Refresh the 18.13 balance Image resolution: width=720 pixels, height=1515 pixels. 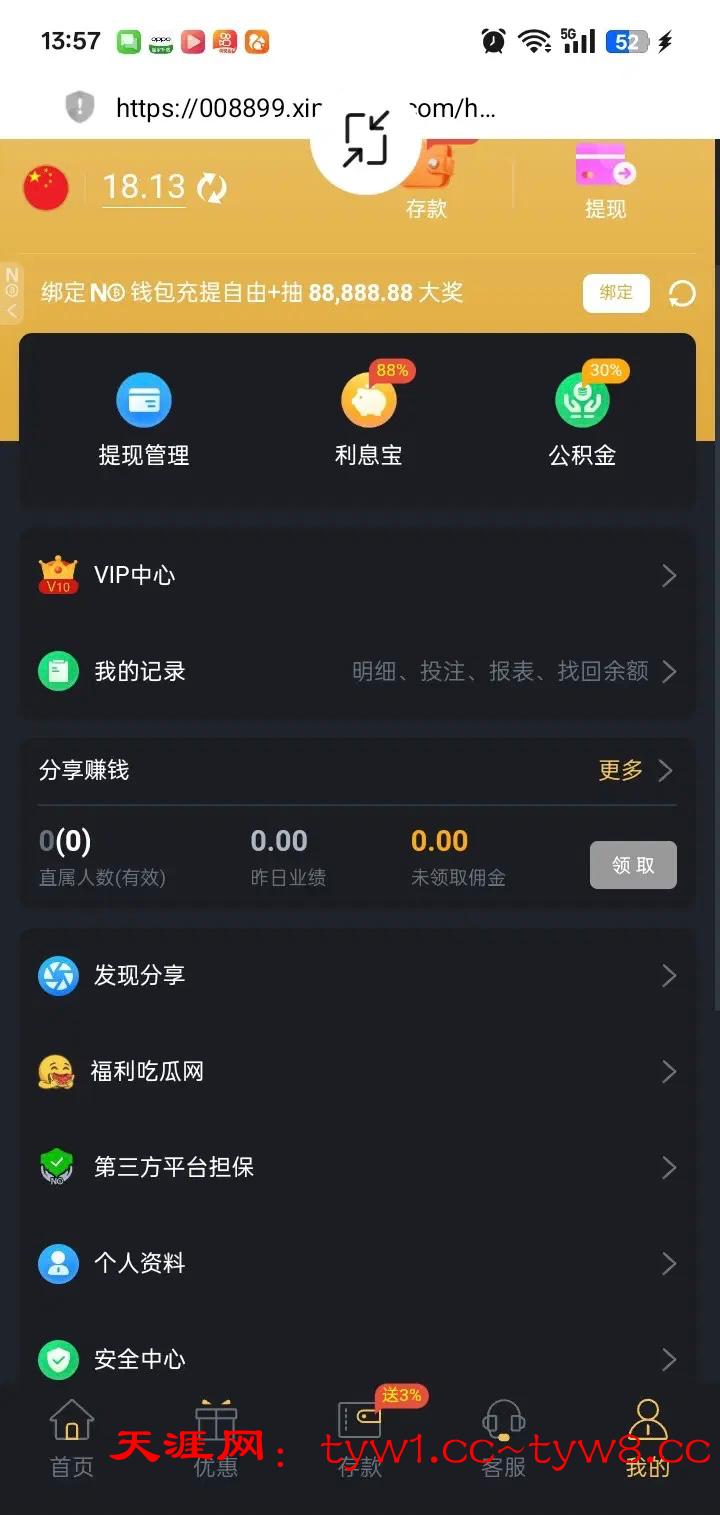pyautogui.click(x=212, y=187)
